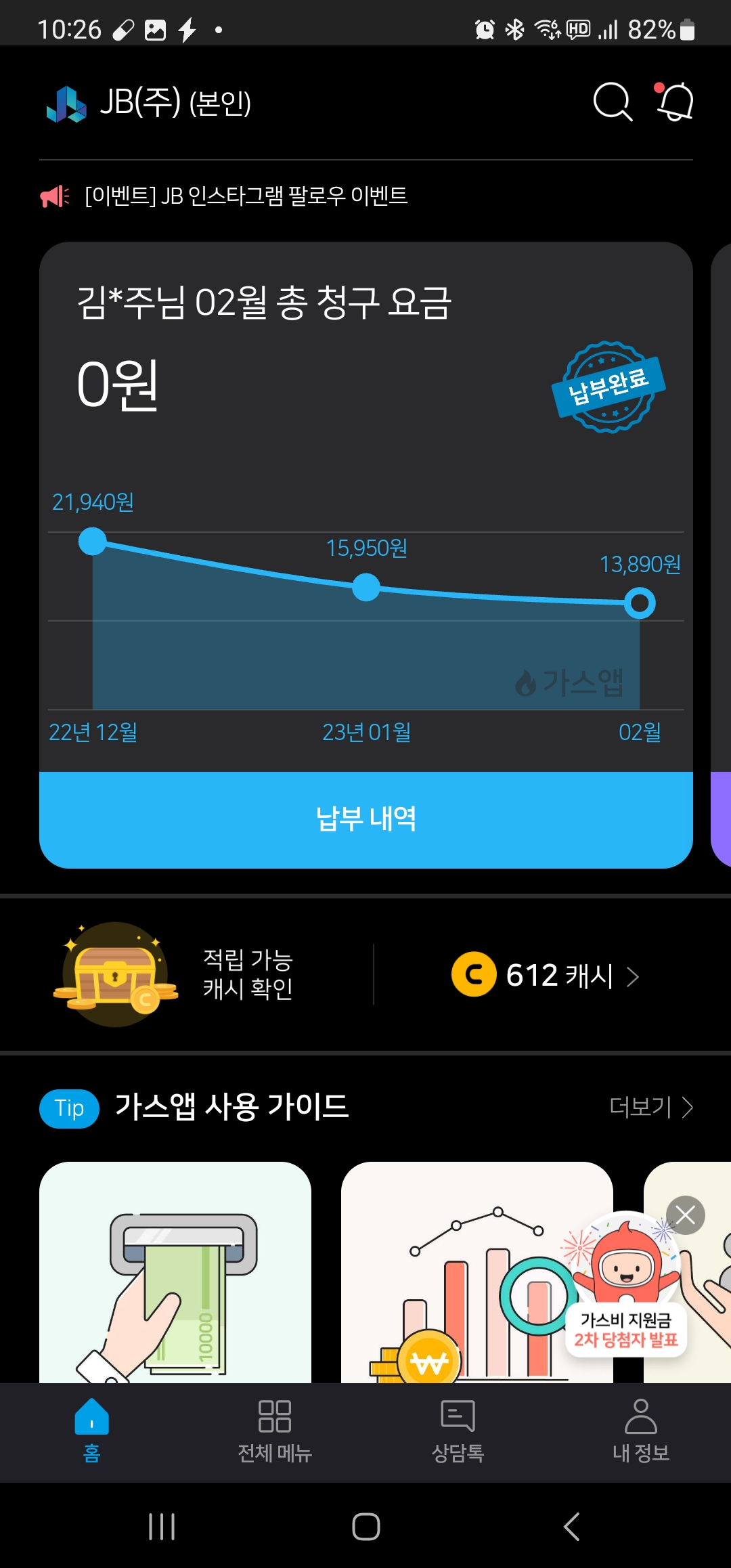Screen dimensions: 731x1568
Task: Open the recent apps view
Action: pos(162,1527)
